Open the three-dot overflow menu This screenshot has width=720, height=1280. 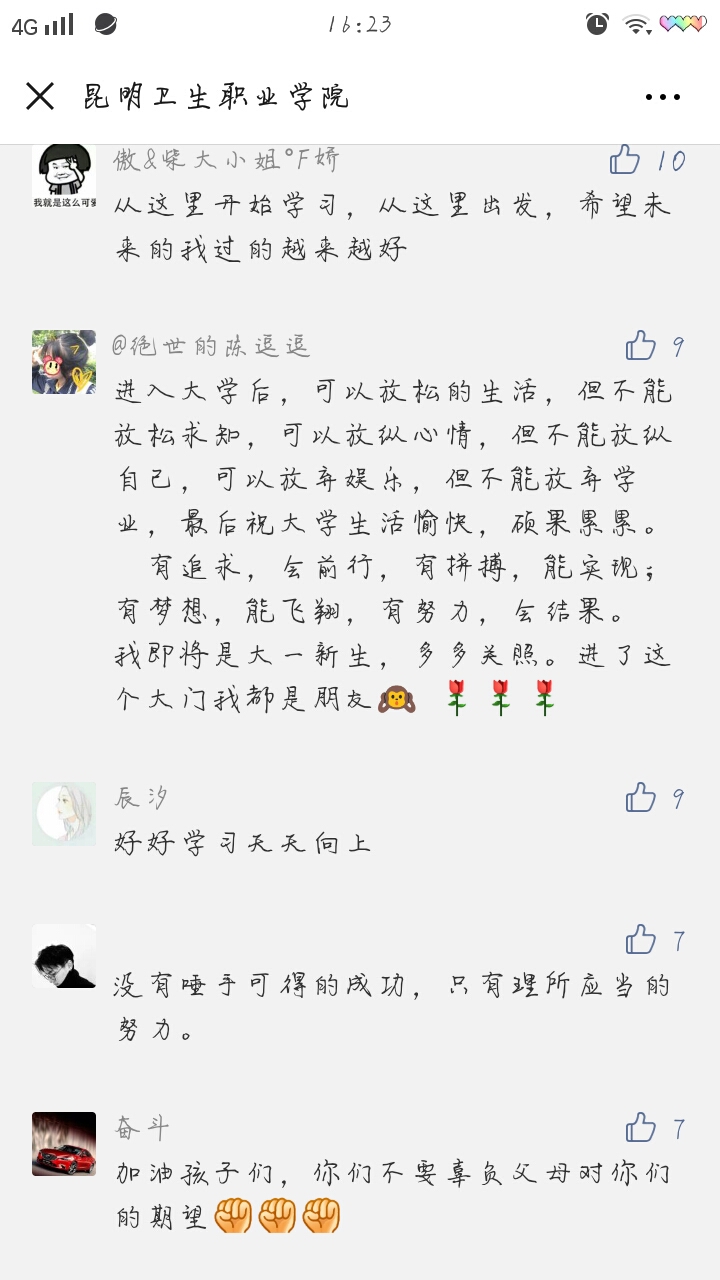point(662,97)
